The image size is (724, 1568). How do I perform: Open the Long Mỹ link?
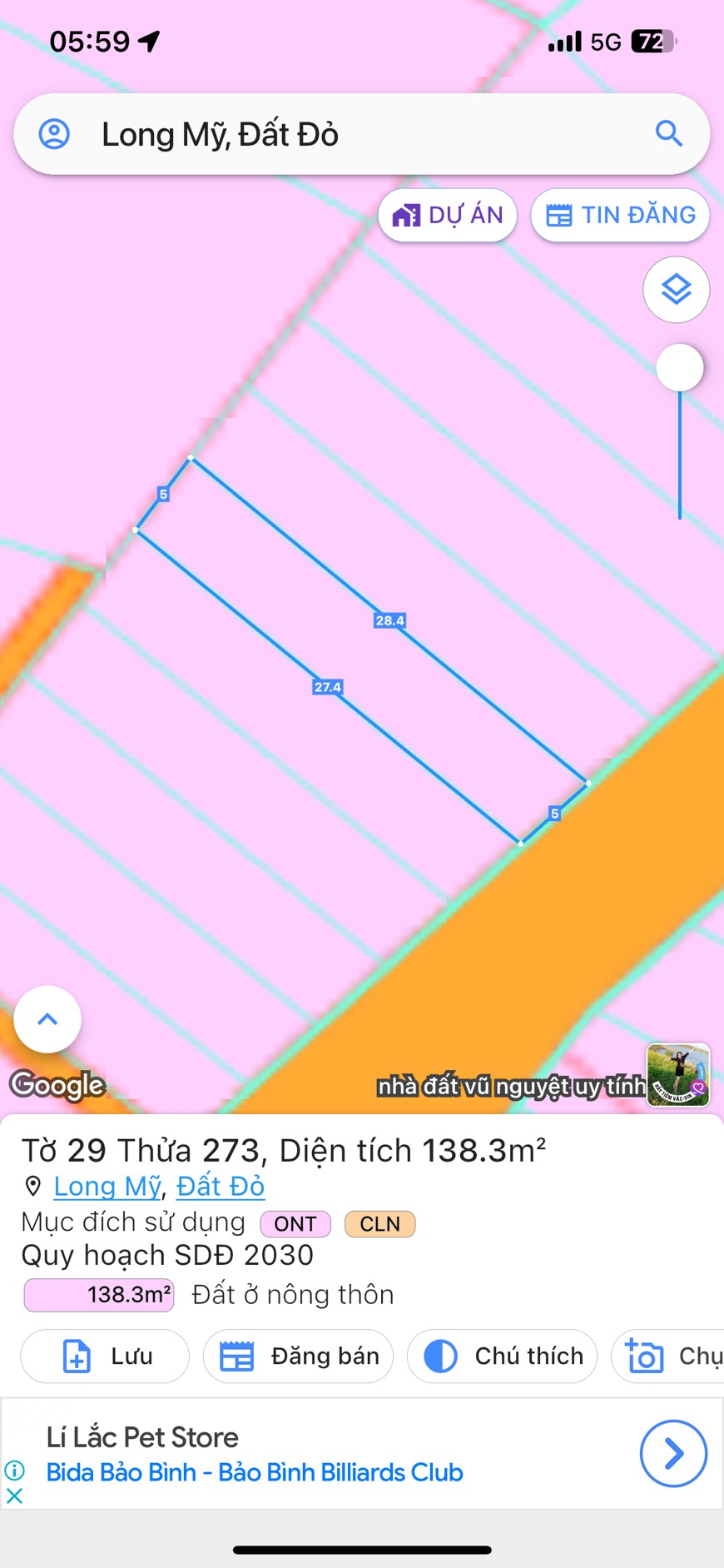pyautogui.click(x=107, y=1186)
